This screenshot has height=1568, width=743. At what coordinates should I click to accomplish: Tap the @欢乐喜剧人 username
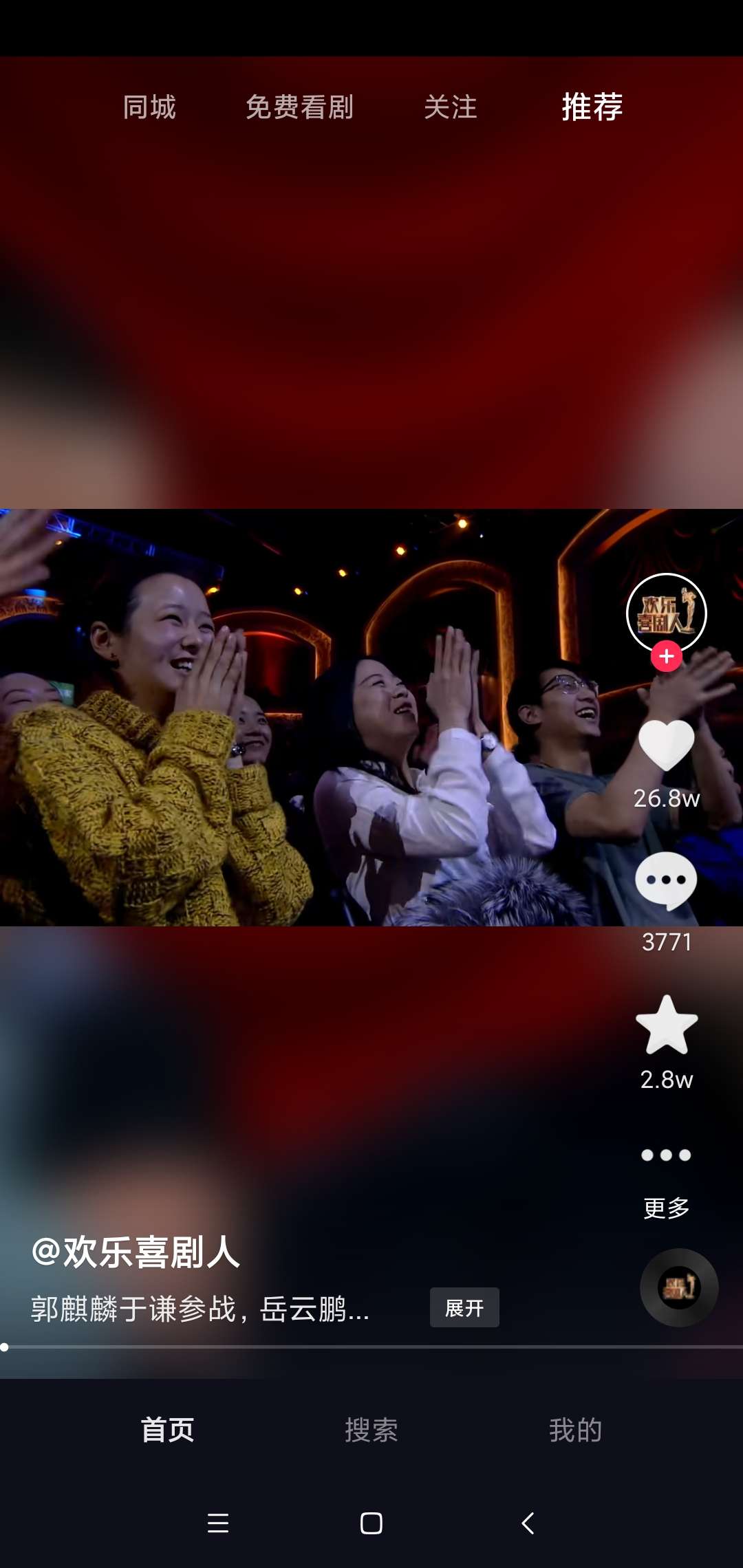coord(136,1252)
